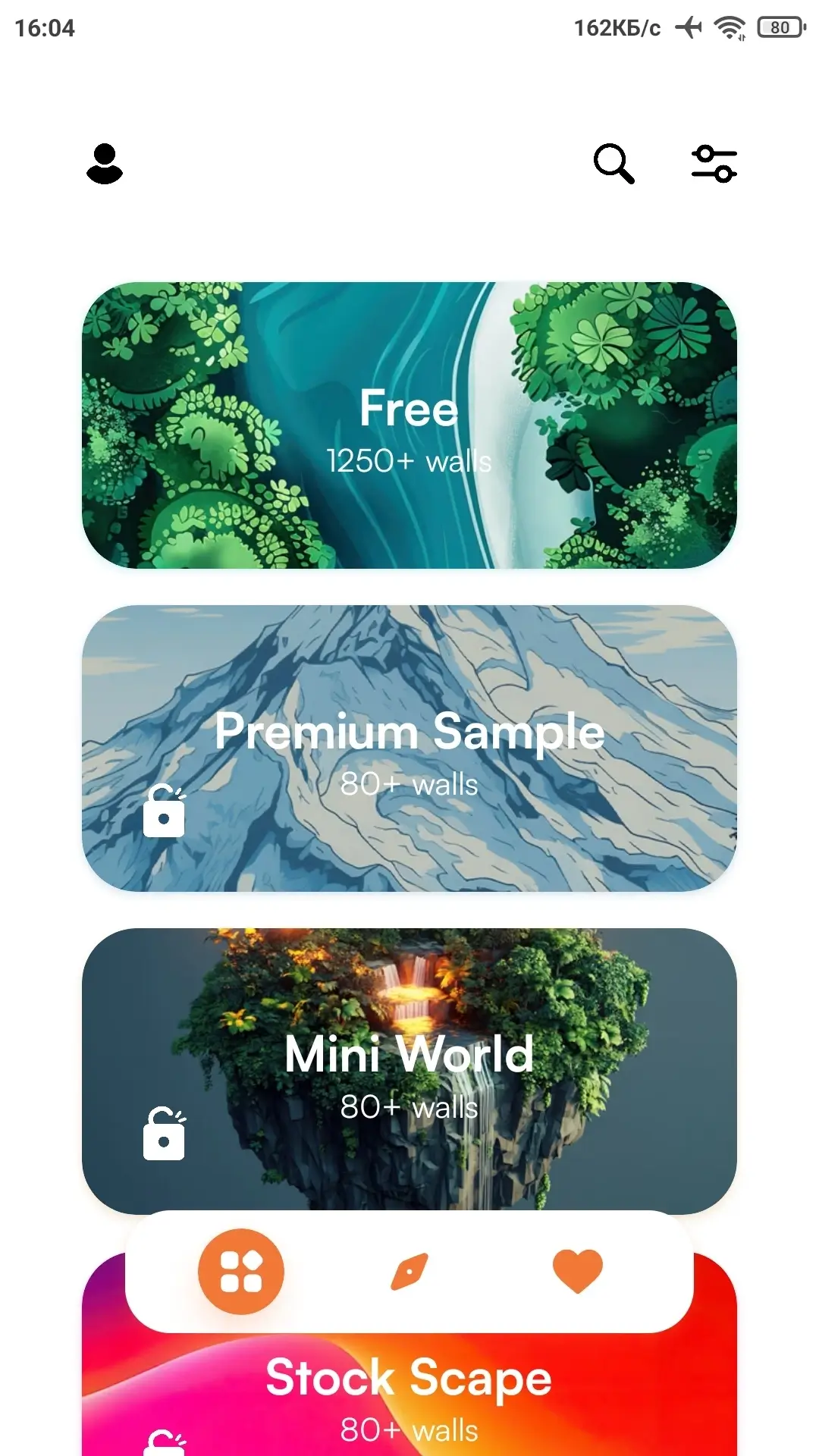Open the Mini World collection card
The height and width of the screenshot is (1456, 819).
(409, 1070)
